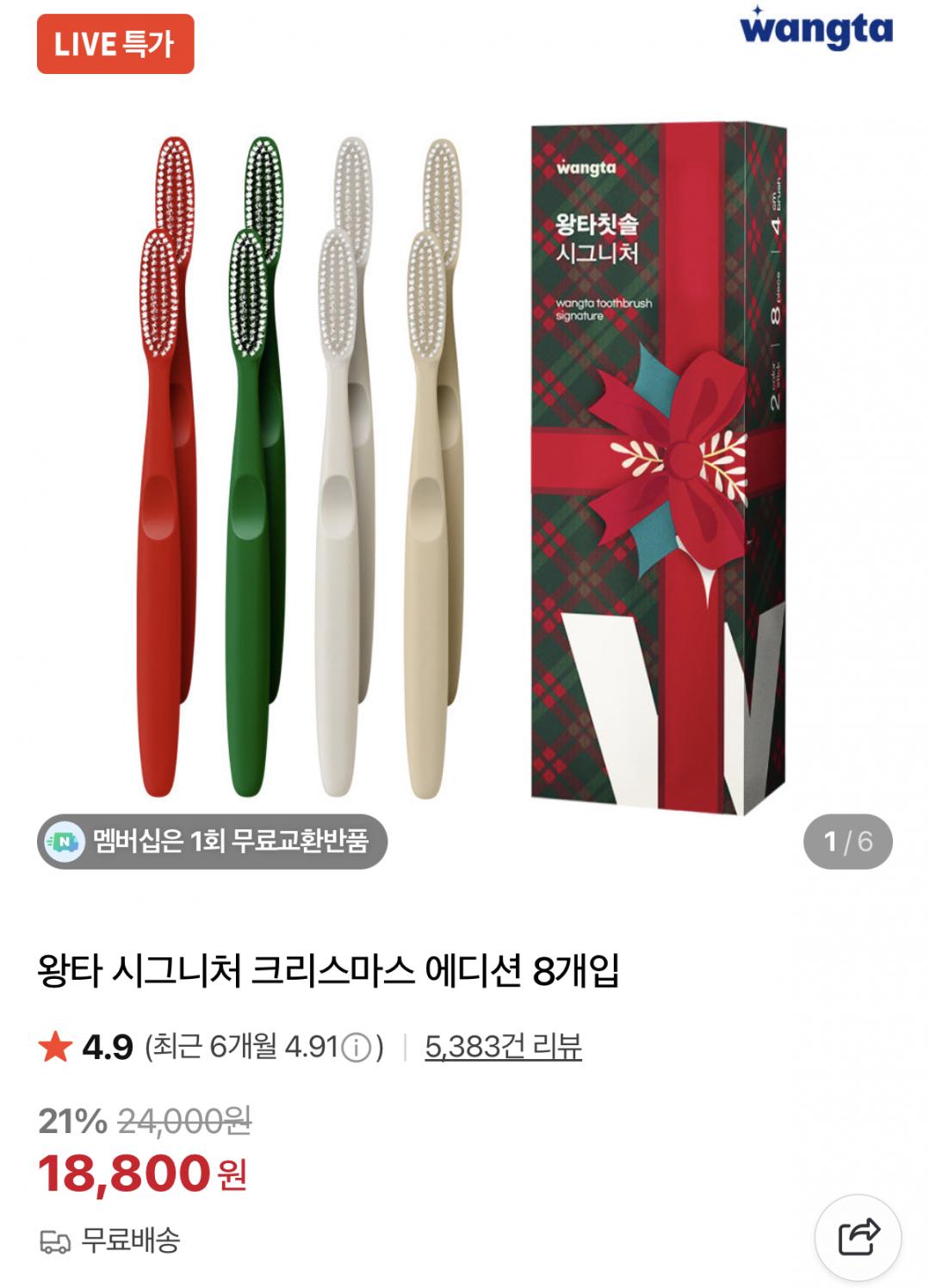This screenshot has width=930, height=1288.
Task: Open the toothbrush product image
Action: [465, 465]
